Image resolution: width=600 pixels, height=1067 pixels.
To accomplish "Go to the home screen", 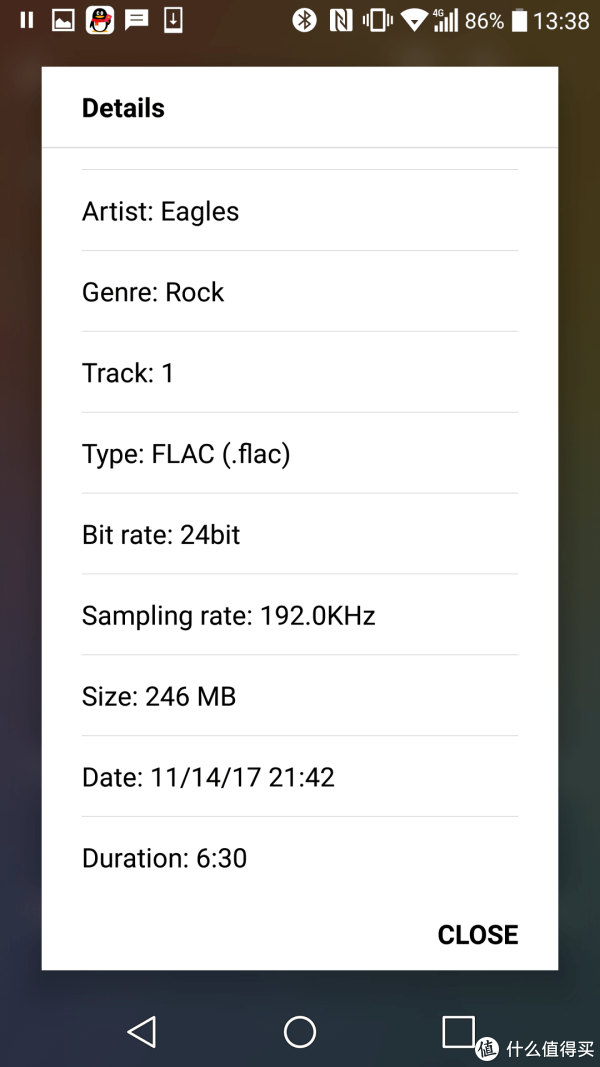I will pyautogui.click(x=299, y=1032).
